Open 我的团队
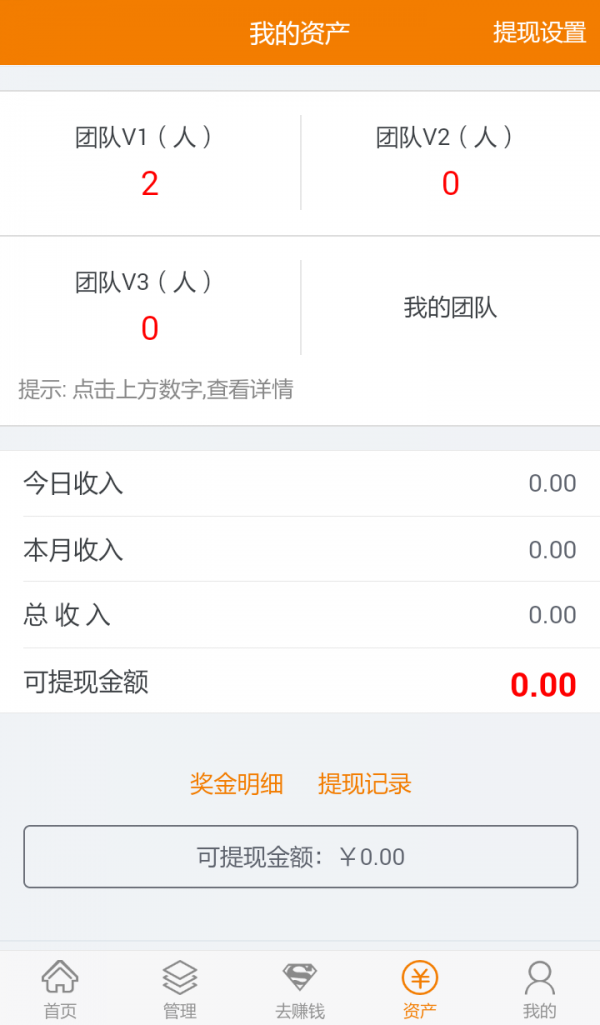600x1025 pixels. 450,307
